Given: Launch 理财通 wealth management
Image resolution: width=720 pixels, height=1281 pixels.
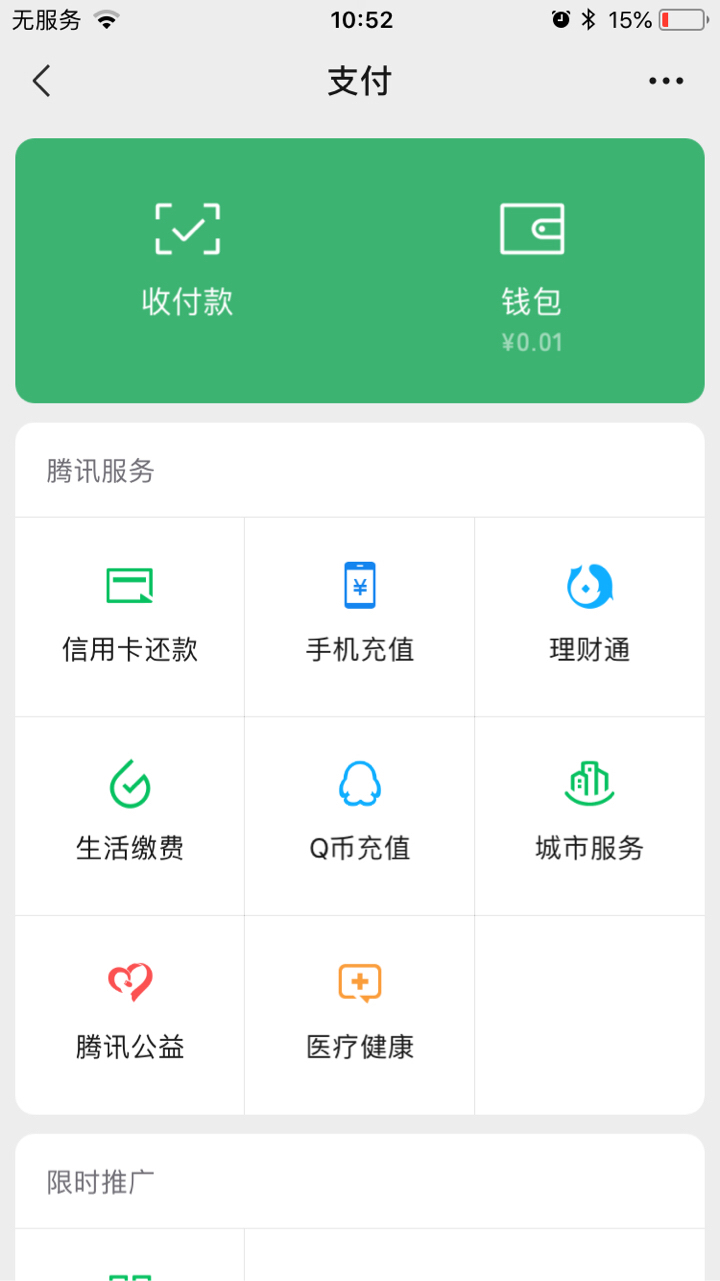Looking at the screenshot, I should click(590, 615).
